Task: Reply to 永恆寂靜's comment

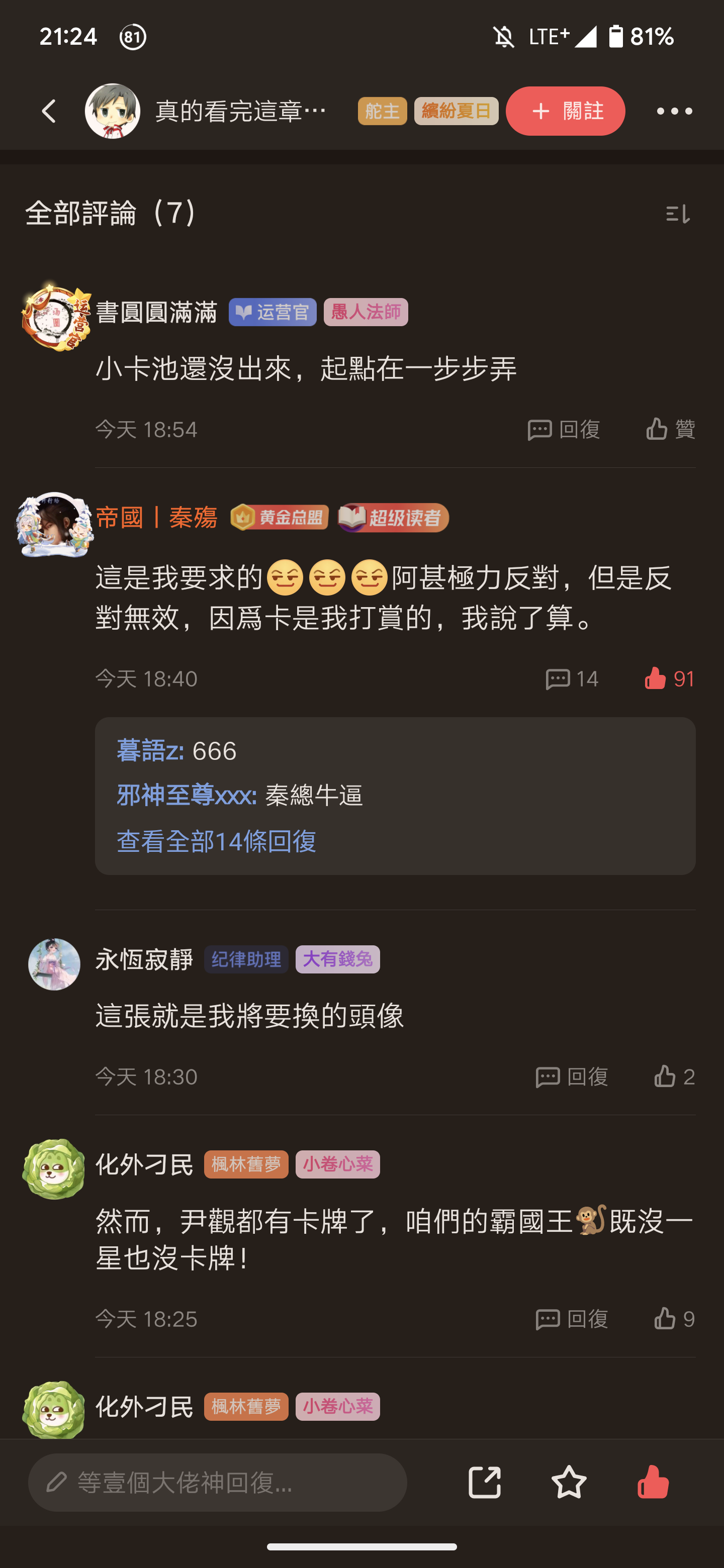Action: (572, 1077)
